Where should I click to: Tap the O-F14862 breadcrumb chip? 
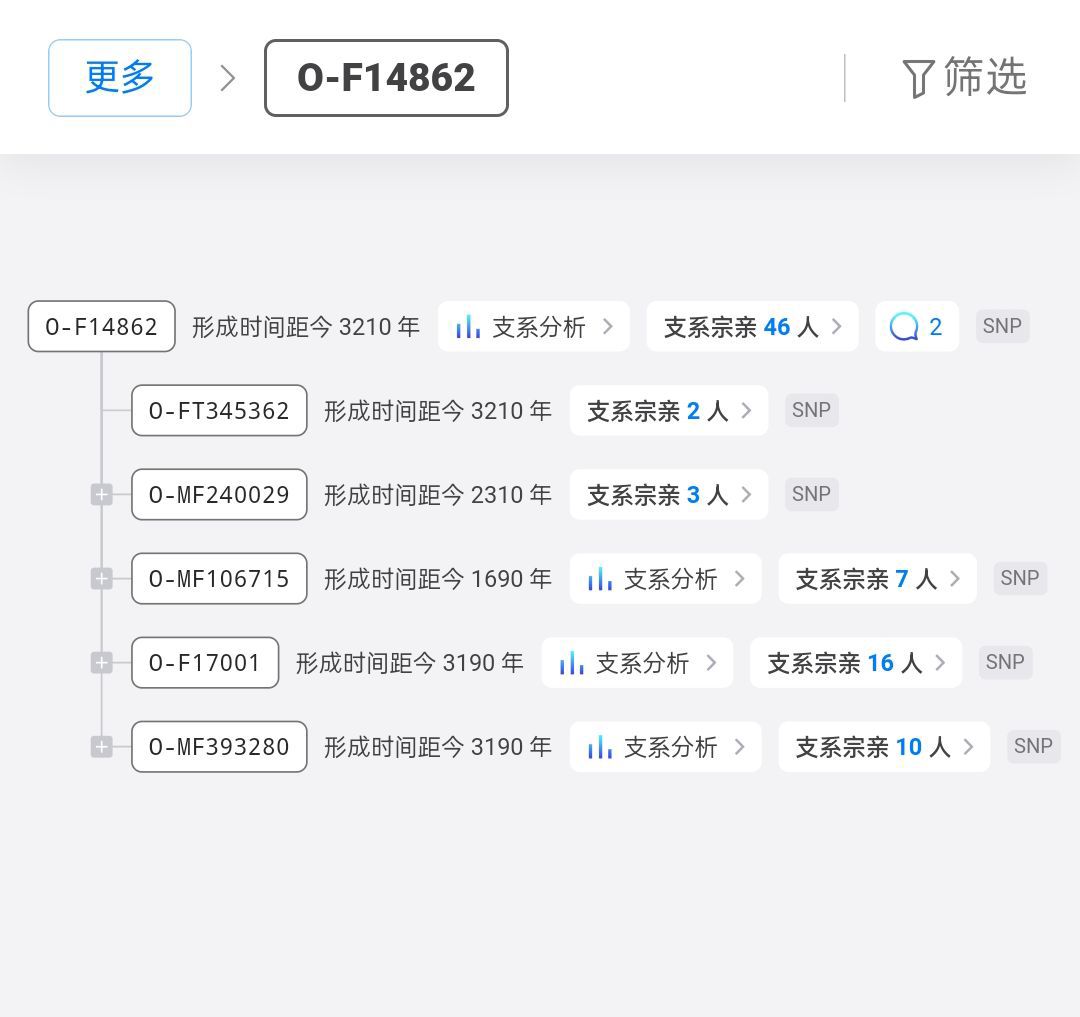[x=386, y=78]
